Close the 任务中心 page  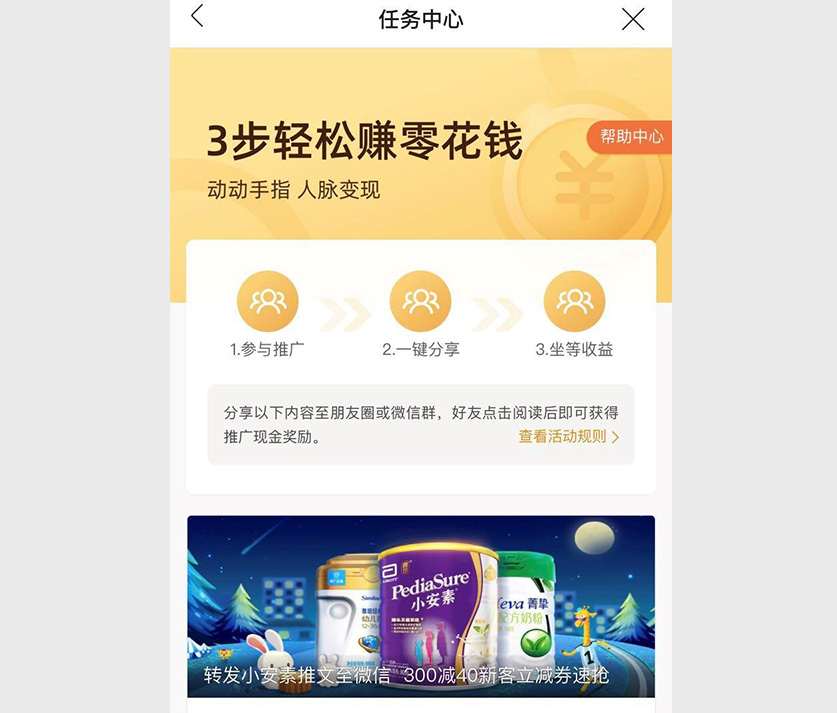[633, 18]
